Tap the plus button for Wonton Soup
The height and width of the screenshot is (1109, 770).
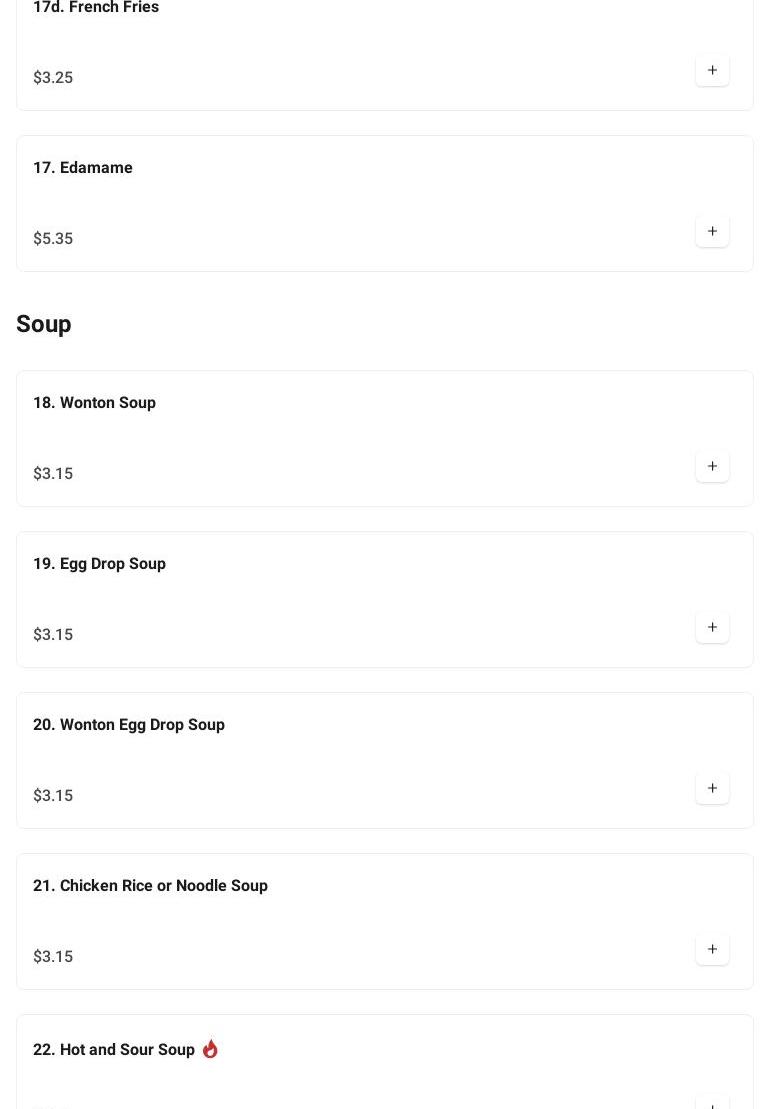click(712, 466)
